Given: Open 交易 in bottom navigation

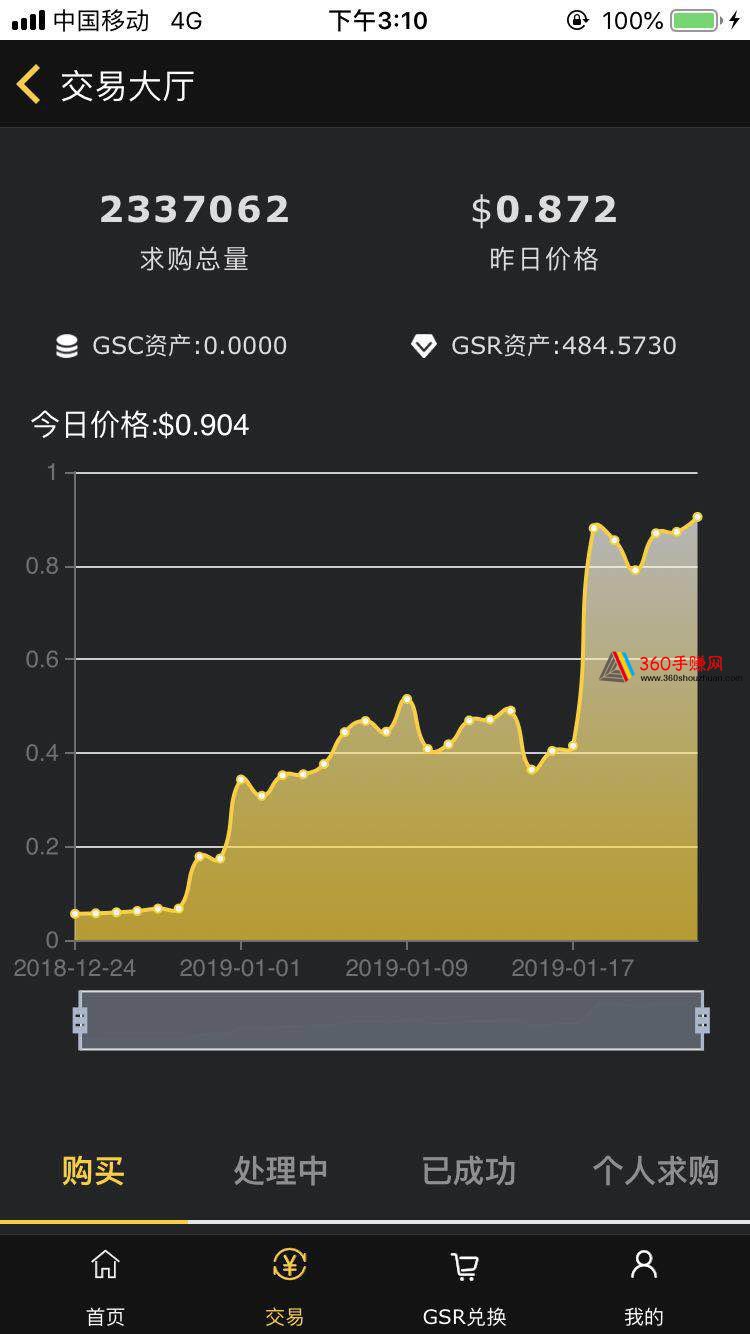Looking at the screenshot, I should [287, 1286].
